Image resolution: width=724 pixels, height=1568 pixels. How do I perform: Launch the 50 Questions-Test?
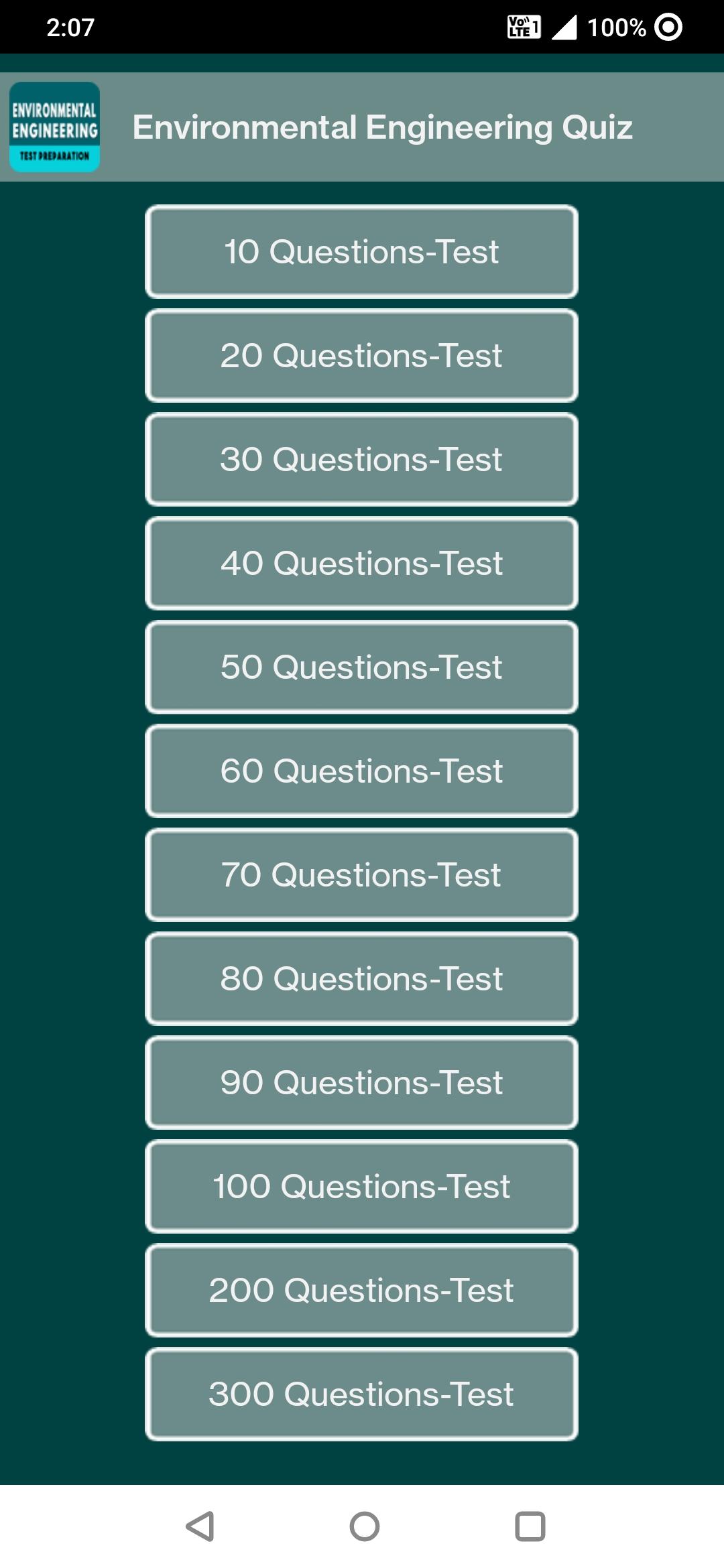pyautogui.click(x=361, y=667)
